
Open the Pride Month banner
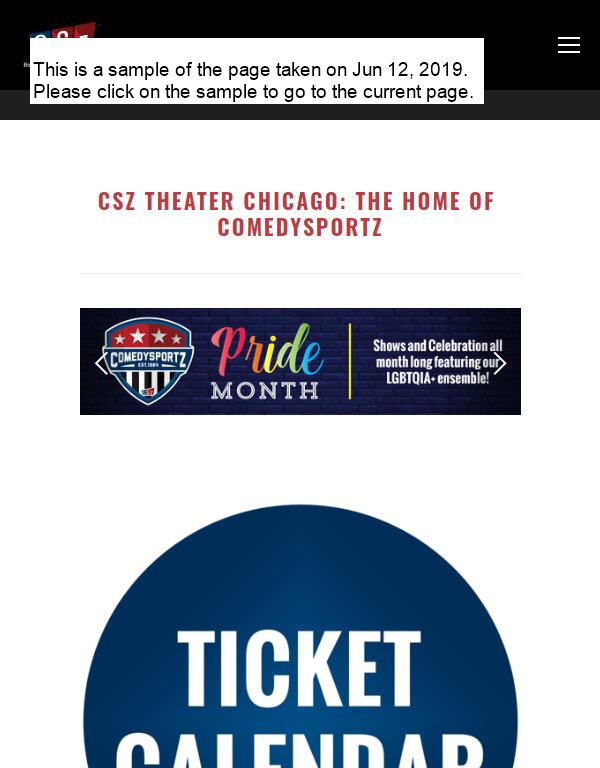coord(300,361)
